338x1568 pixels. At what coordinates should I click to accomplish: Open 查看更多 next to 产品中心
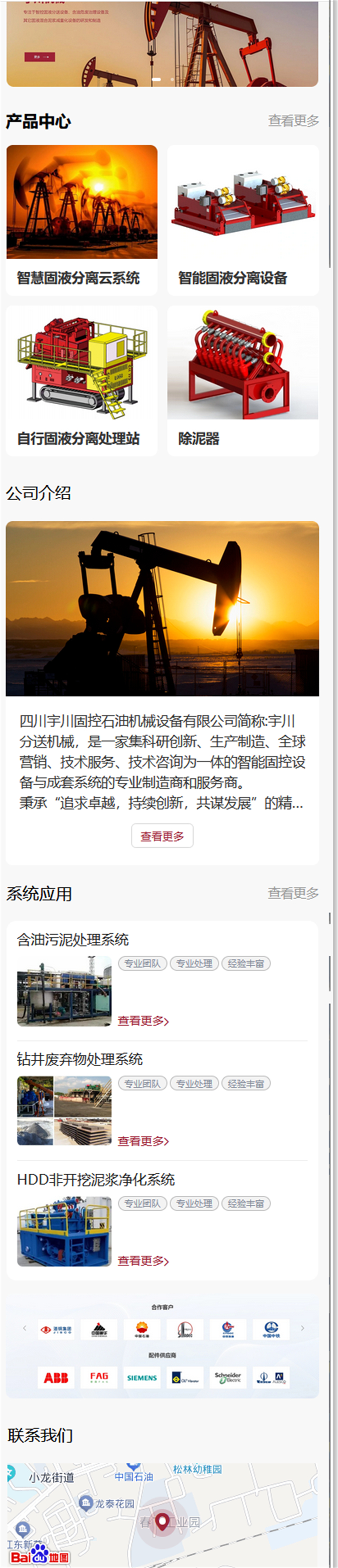pyautogui.click(x=293, y=121)
